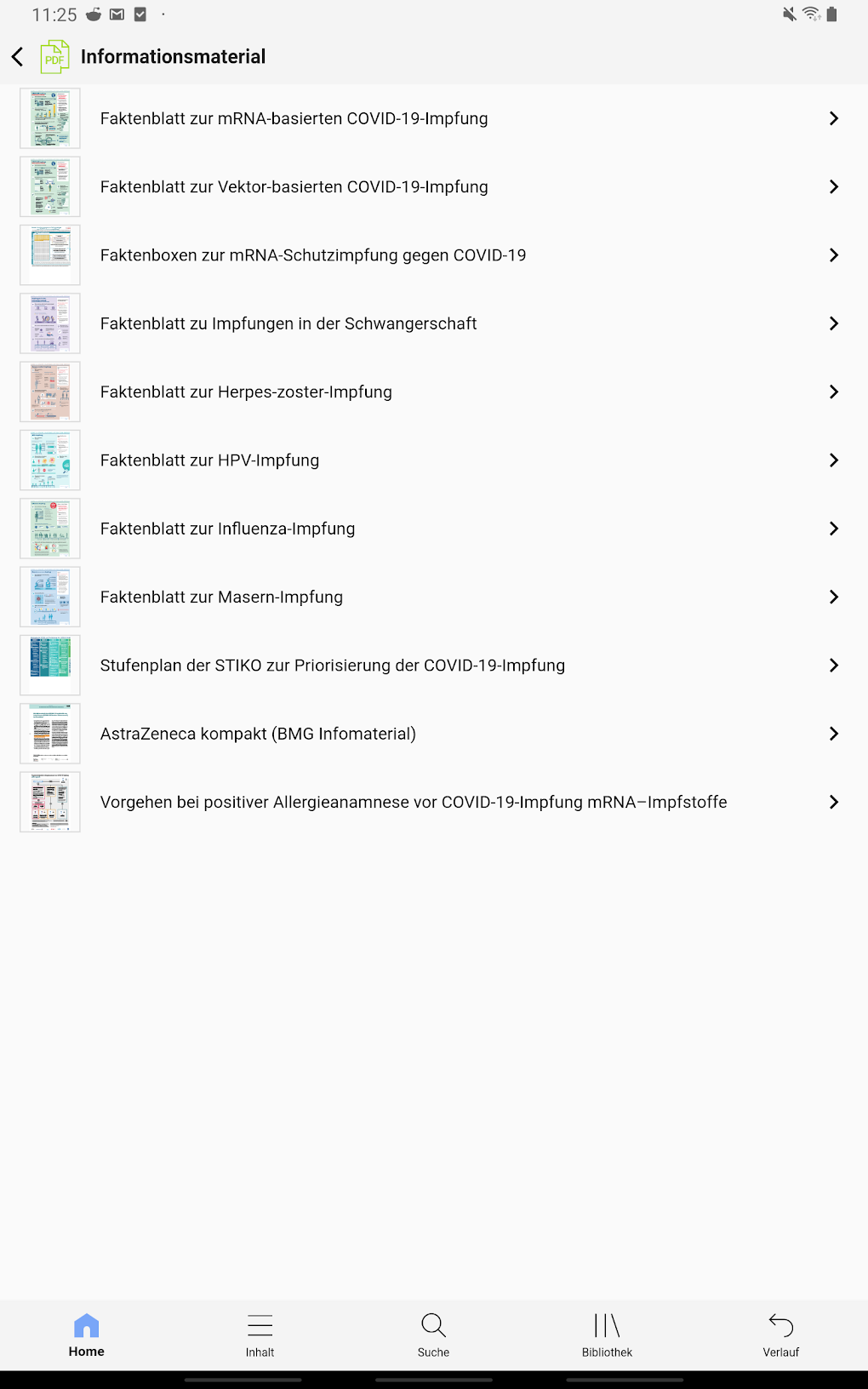Open Stufenplan der STIKO zur Priorisierung
This screenshot has height=1389, width=868.
point(332,666)
